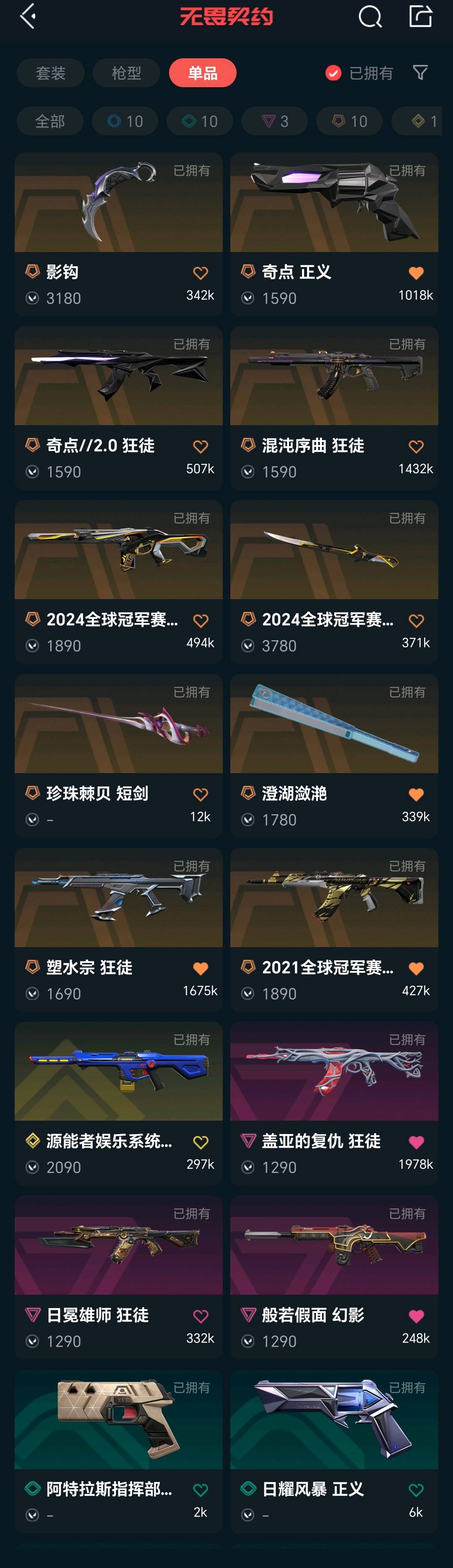Screen dimensions: 453x1568
Task: Share this page via the top icon
Action: pyautogui.click(x=420, y=16)
